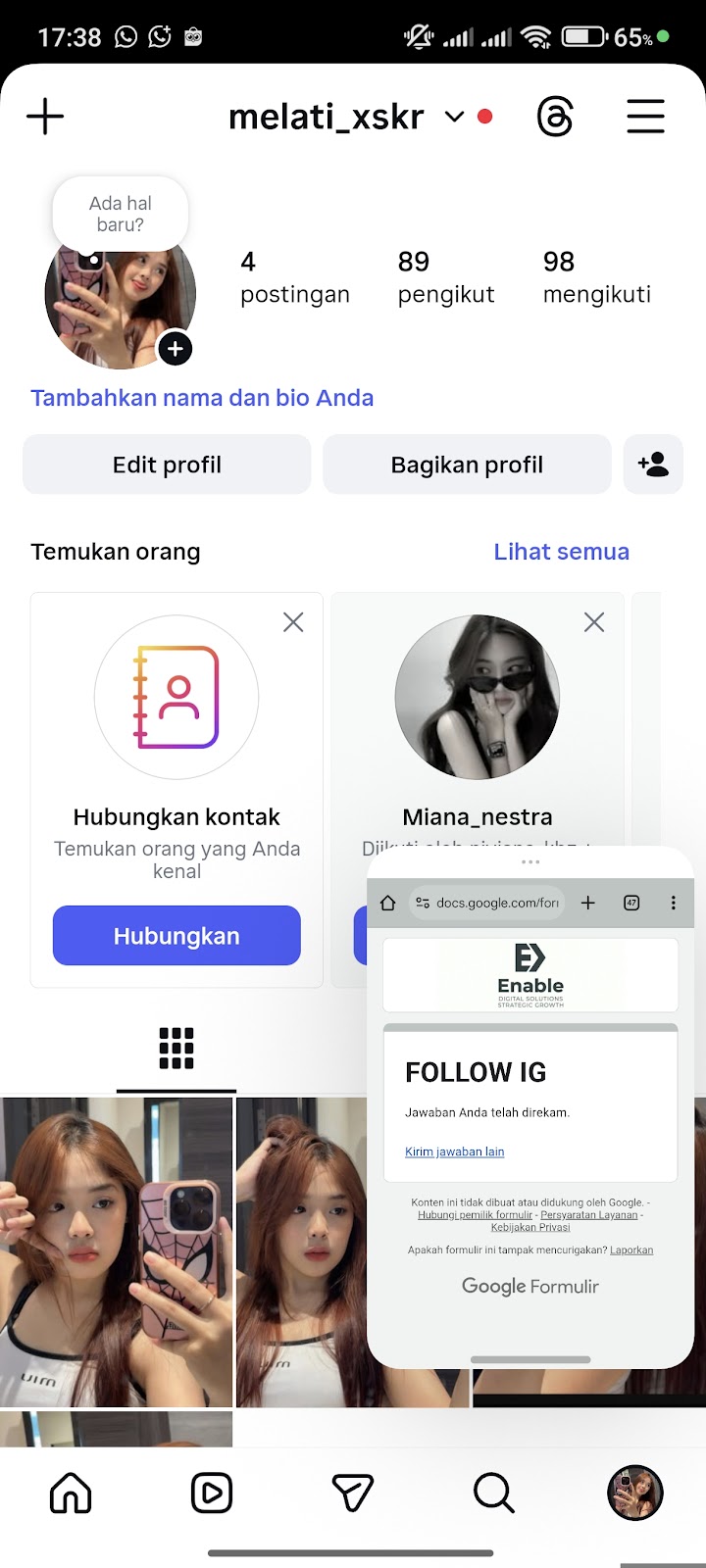Open Lihat semua suggested people

(x=561, y=552)
